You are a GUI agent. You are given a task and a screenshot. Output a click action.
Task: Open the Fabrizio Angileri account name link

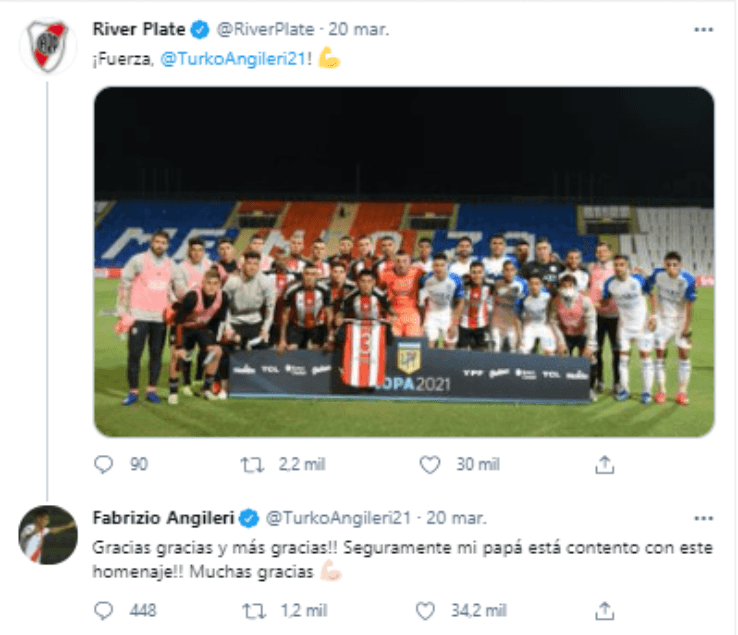tap(163, 518)
